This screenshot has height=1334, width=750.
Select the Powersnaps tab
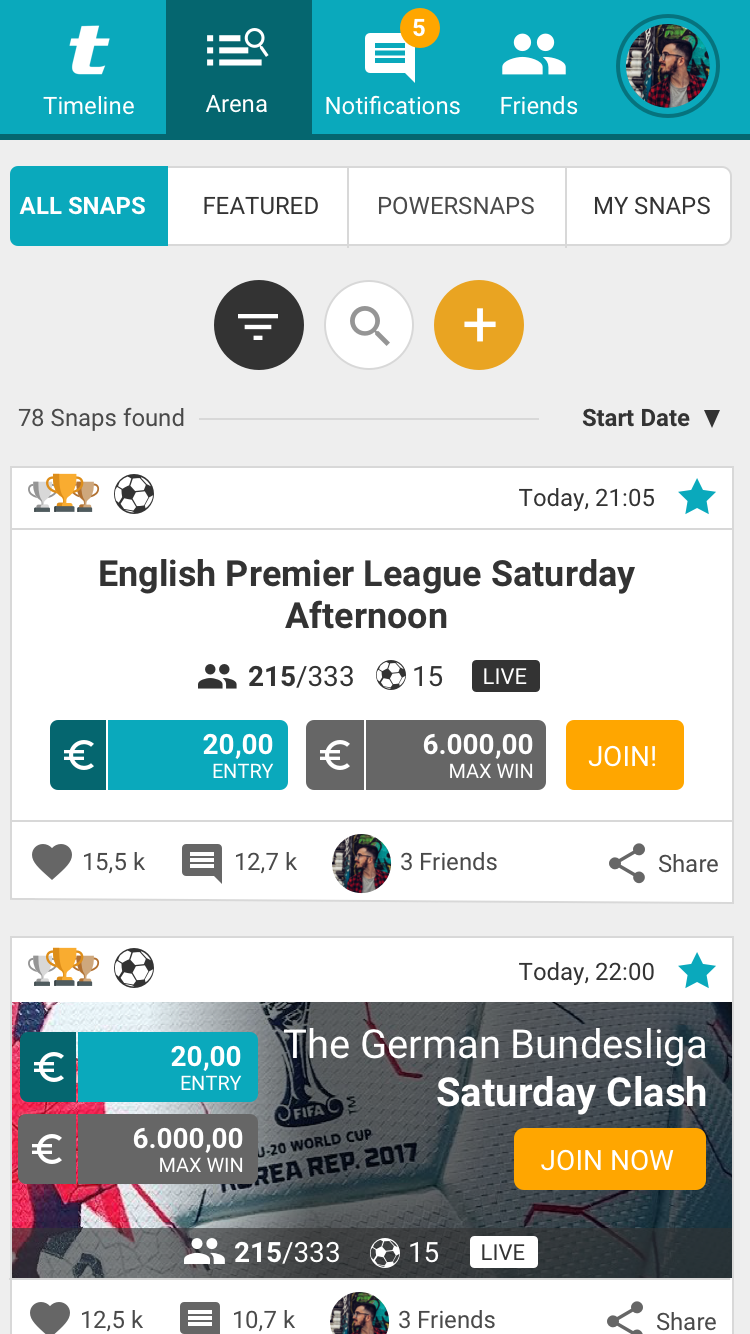[x=456, y=206]
